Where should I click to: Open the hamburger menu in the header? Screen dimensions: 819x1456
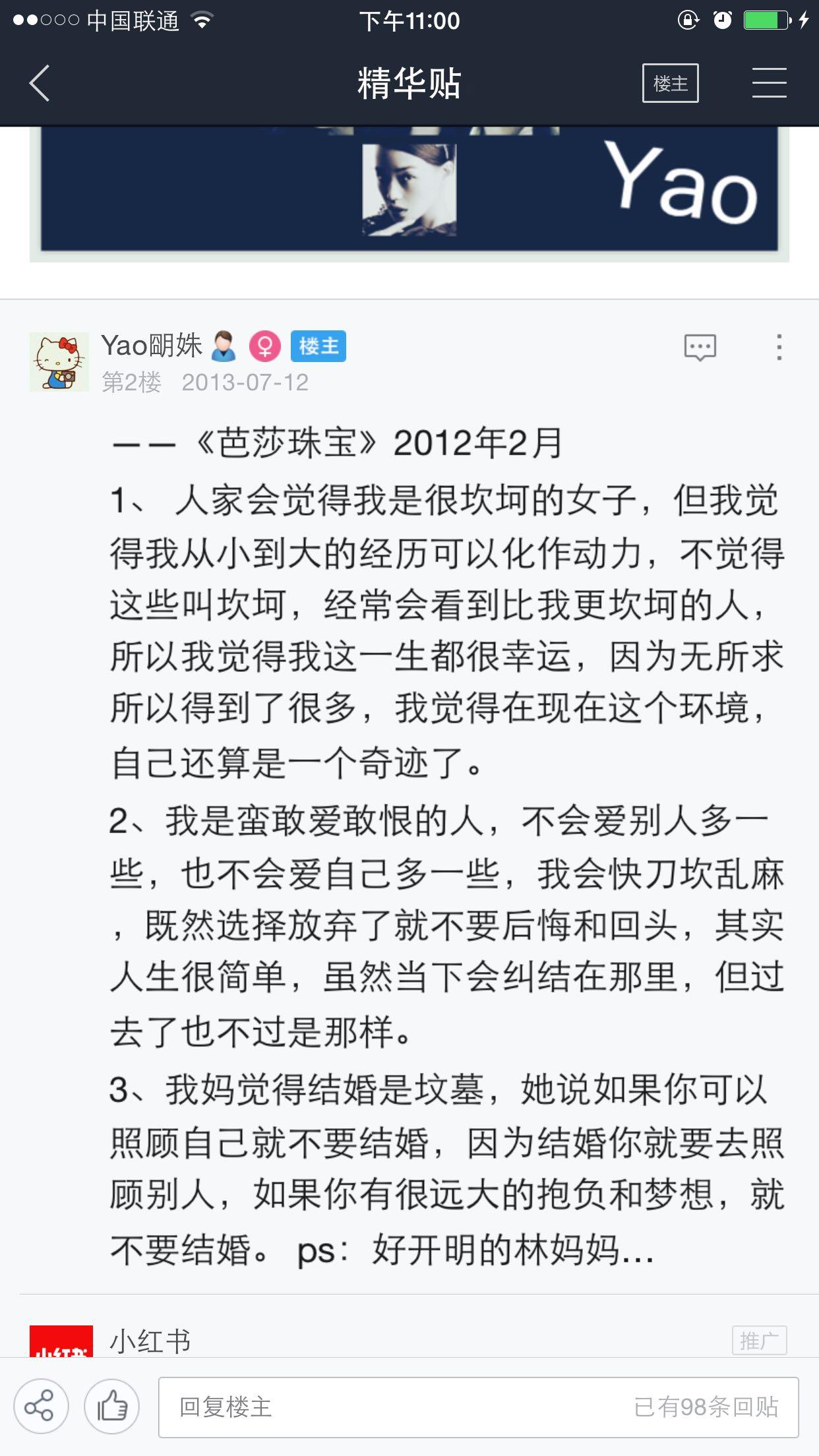point(769,84)
